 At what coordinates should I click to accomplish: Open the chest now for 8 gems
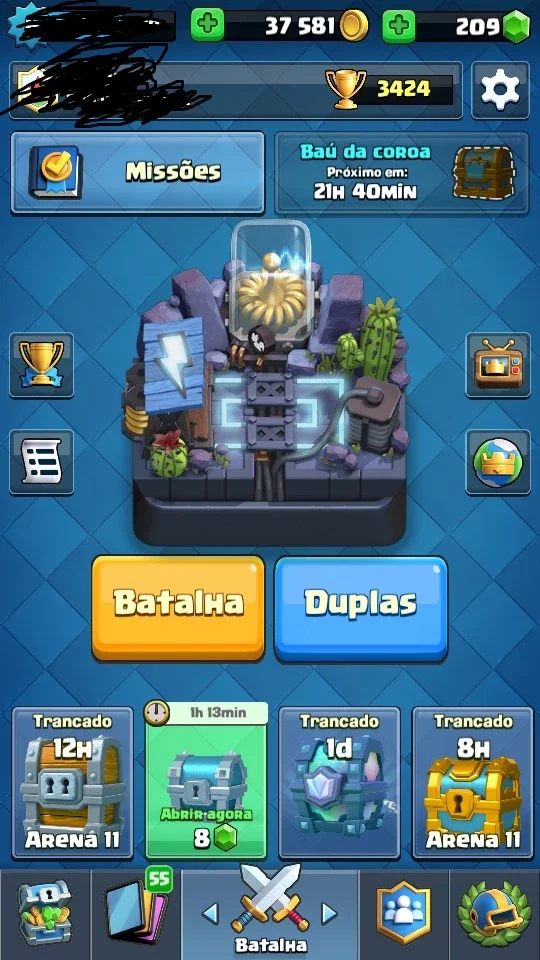click(206, 781)
